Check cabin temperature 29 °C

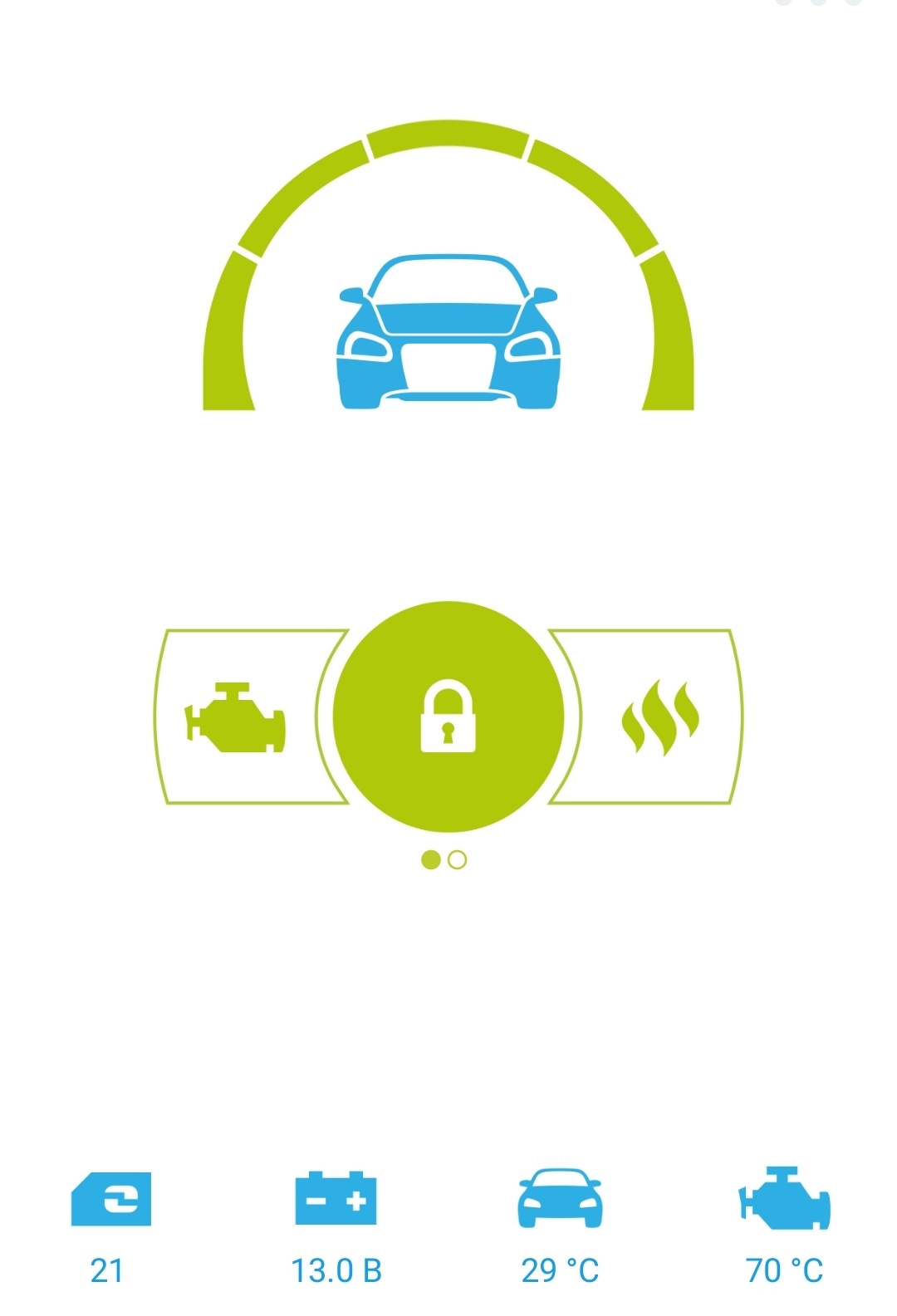point(560,1225)
